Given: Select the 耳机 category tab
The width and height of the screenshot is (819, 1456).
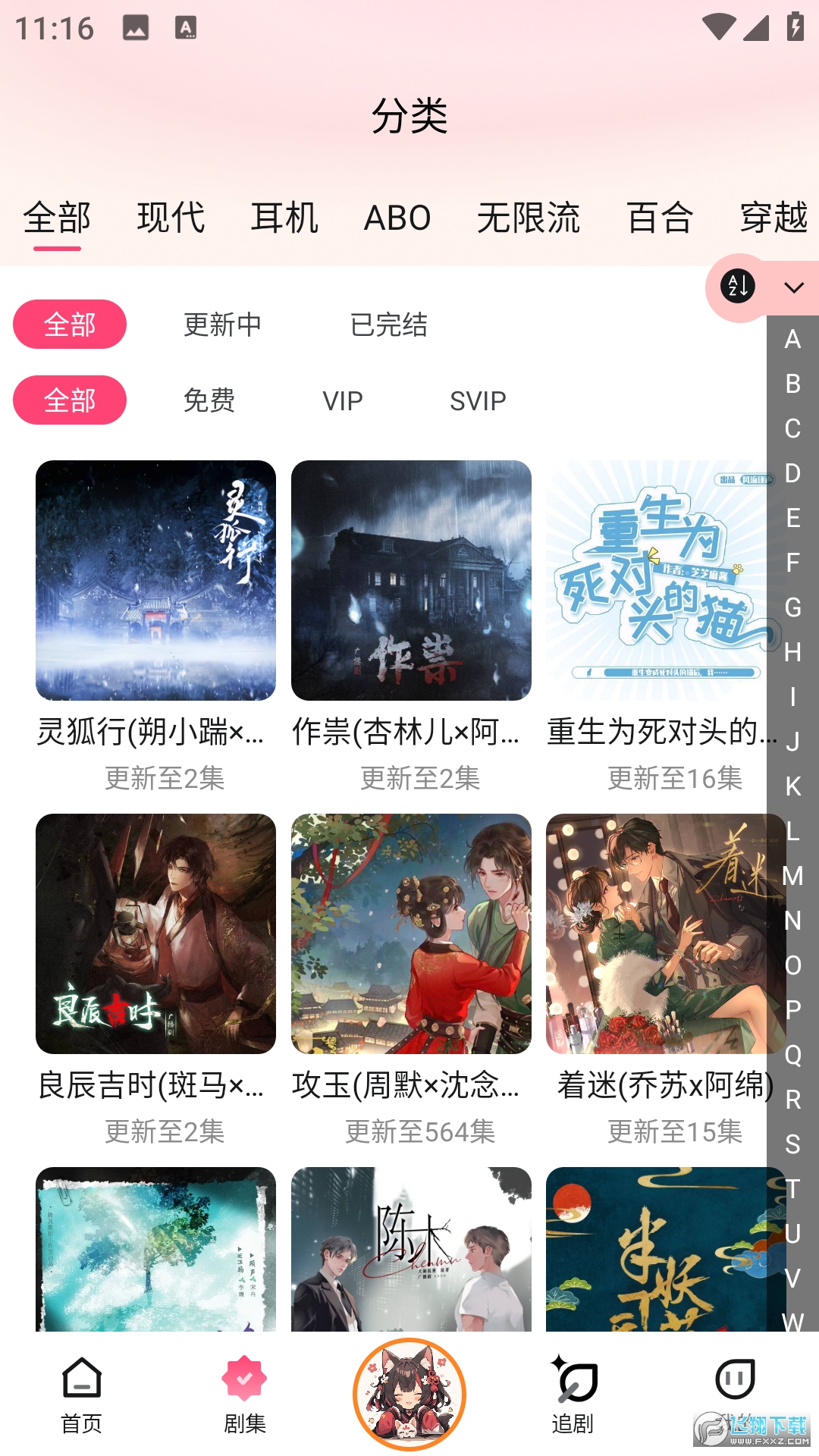Looking at the screenshot, I should [x=284, y=218].
